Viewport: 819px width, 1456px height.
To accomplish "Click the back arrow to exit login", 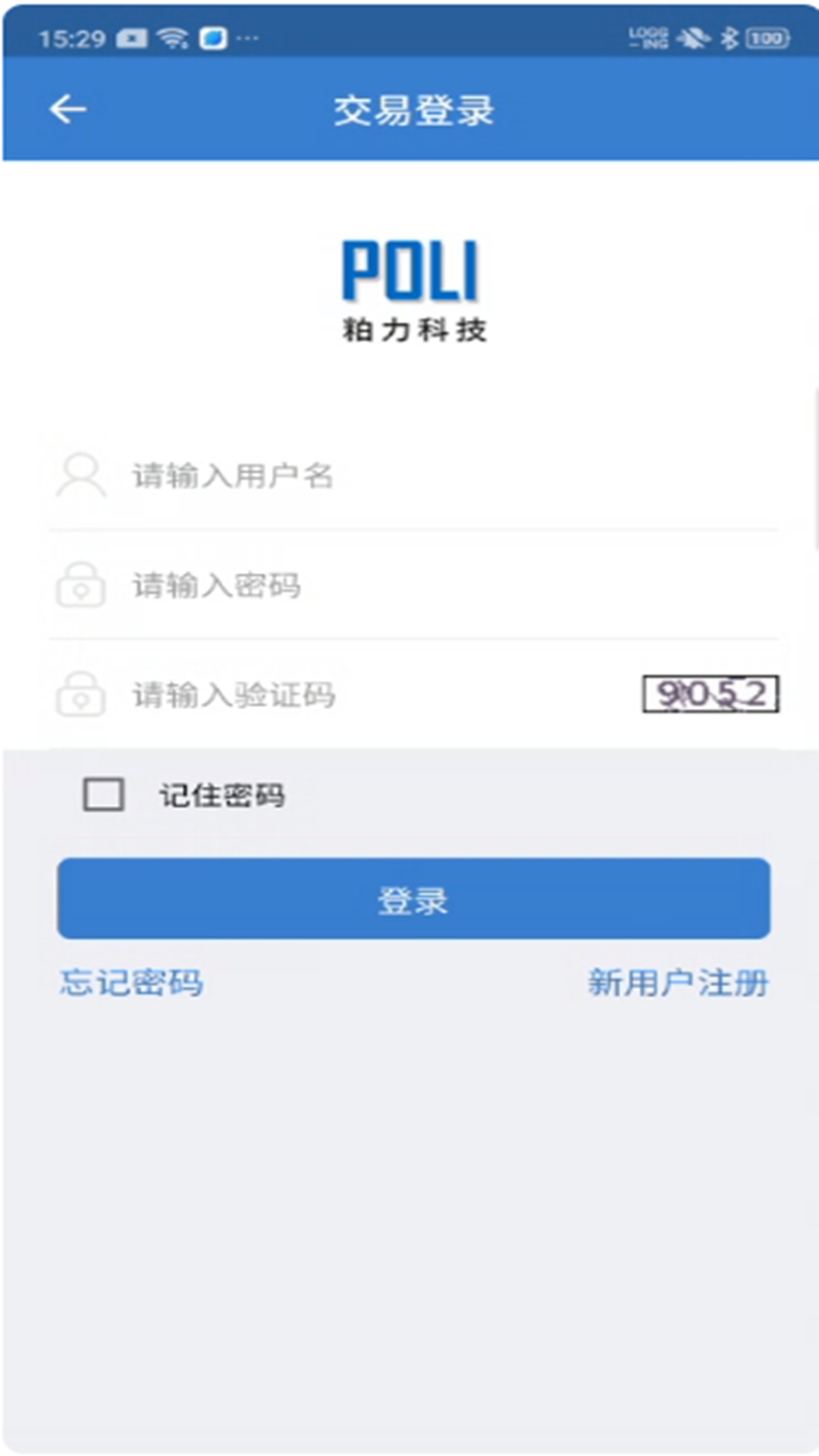I will (70, 108).
